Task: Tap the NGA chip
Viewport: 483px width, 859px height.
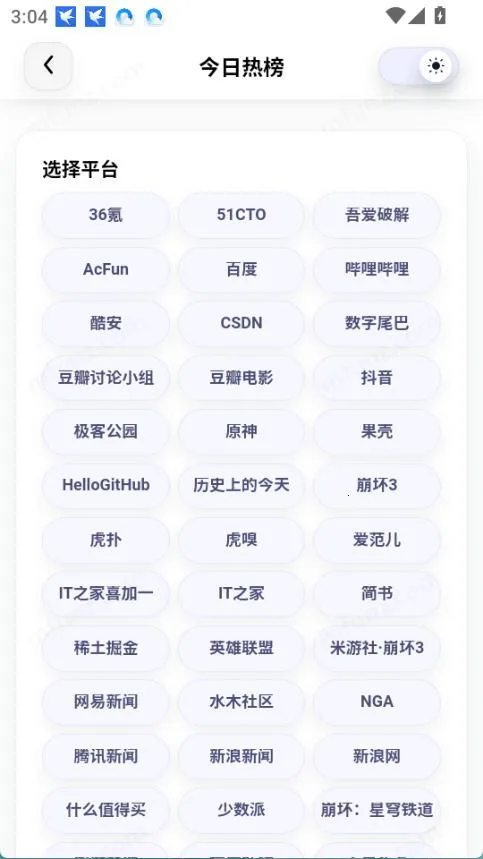Action: click(x=377, y=701)
